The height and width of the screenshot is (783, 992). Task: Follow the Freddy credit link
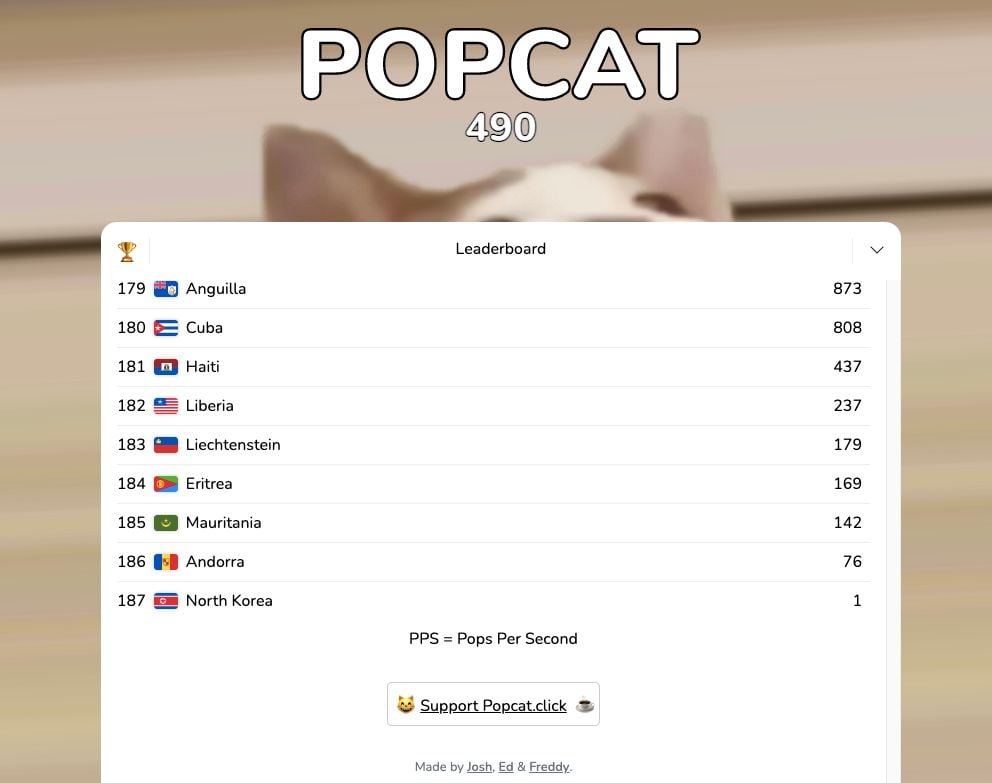pos(548,767)
